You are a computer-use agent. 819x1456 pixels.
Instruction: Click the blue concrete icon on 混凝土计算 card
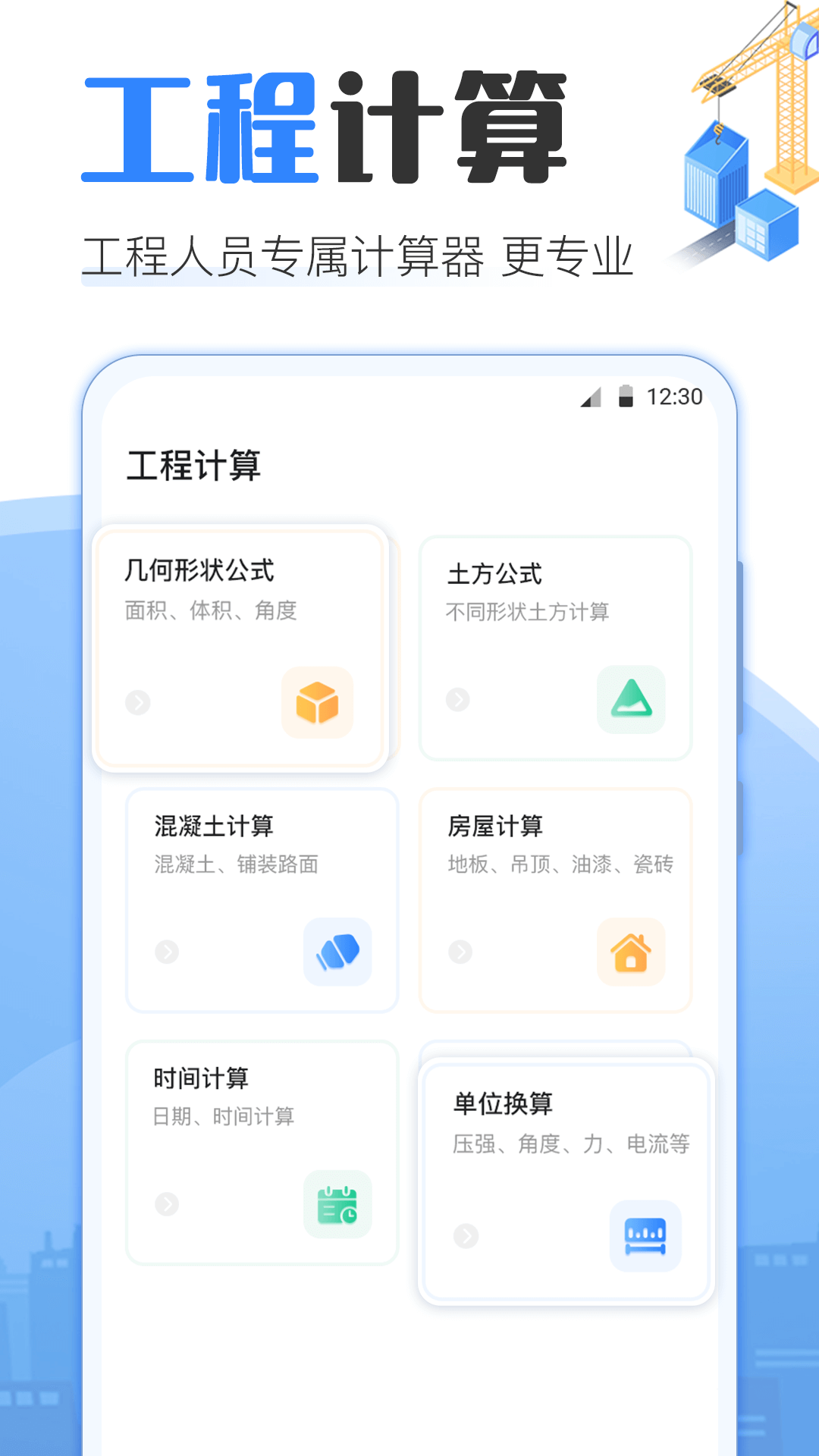[338, 953]
